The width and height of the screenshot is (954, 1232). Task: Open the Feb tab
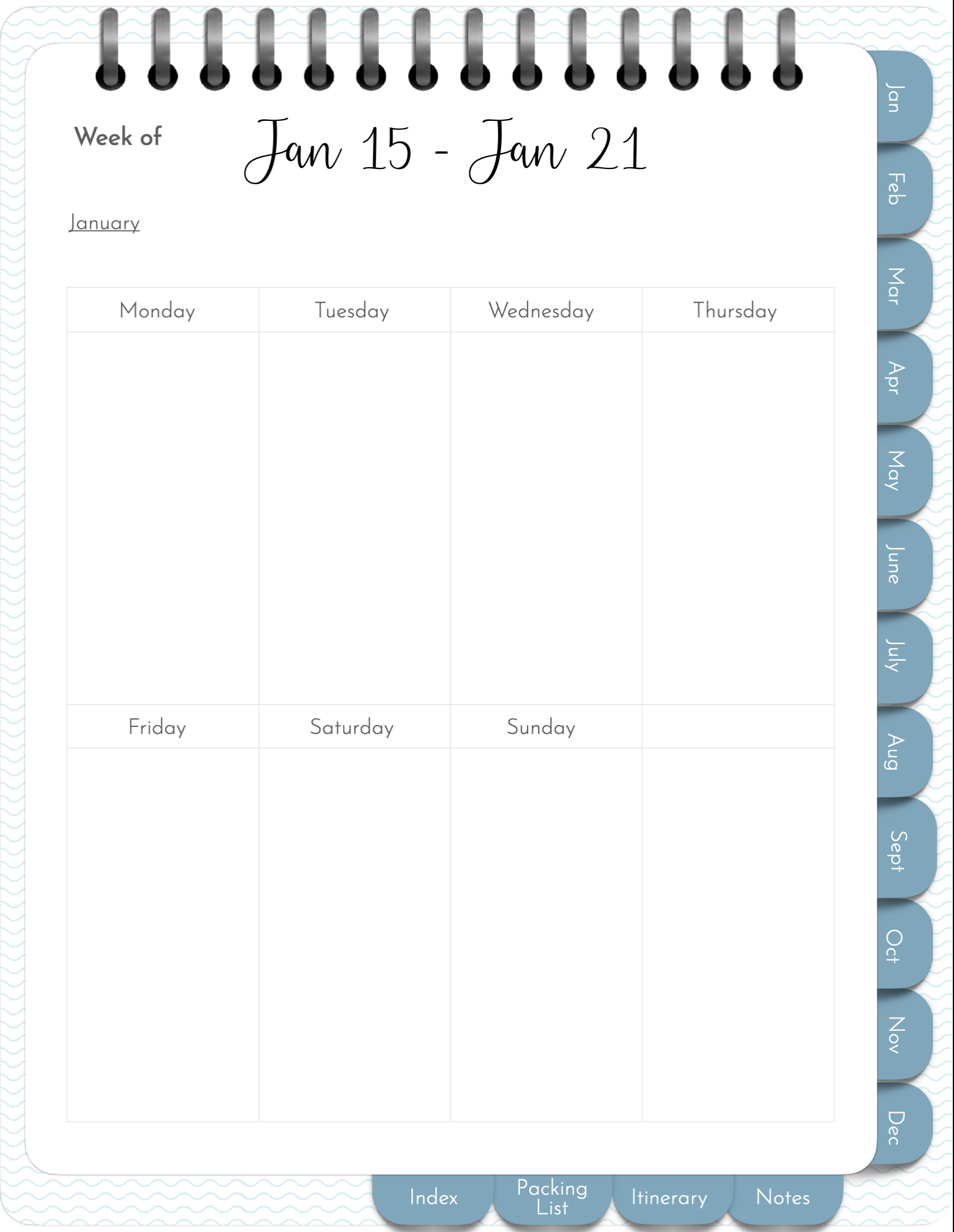coord(902,189)
